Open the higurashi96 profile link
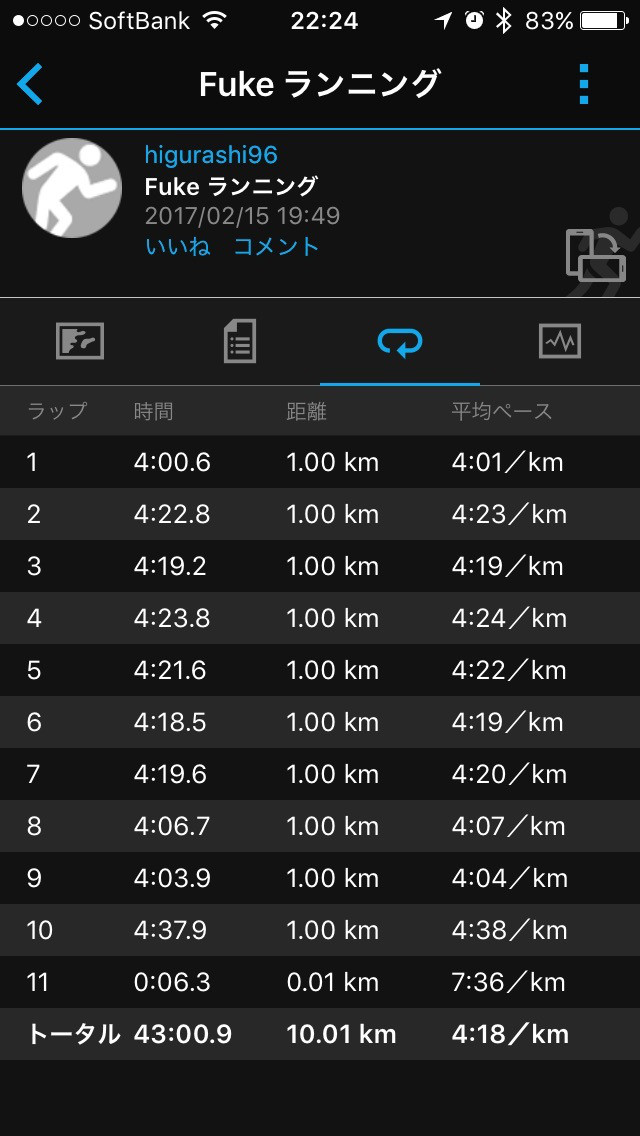Image resolution: width=640 pixels, height=1136 pixels. 211,154
